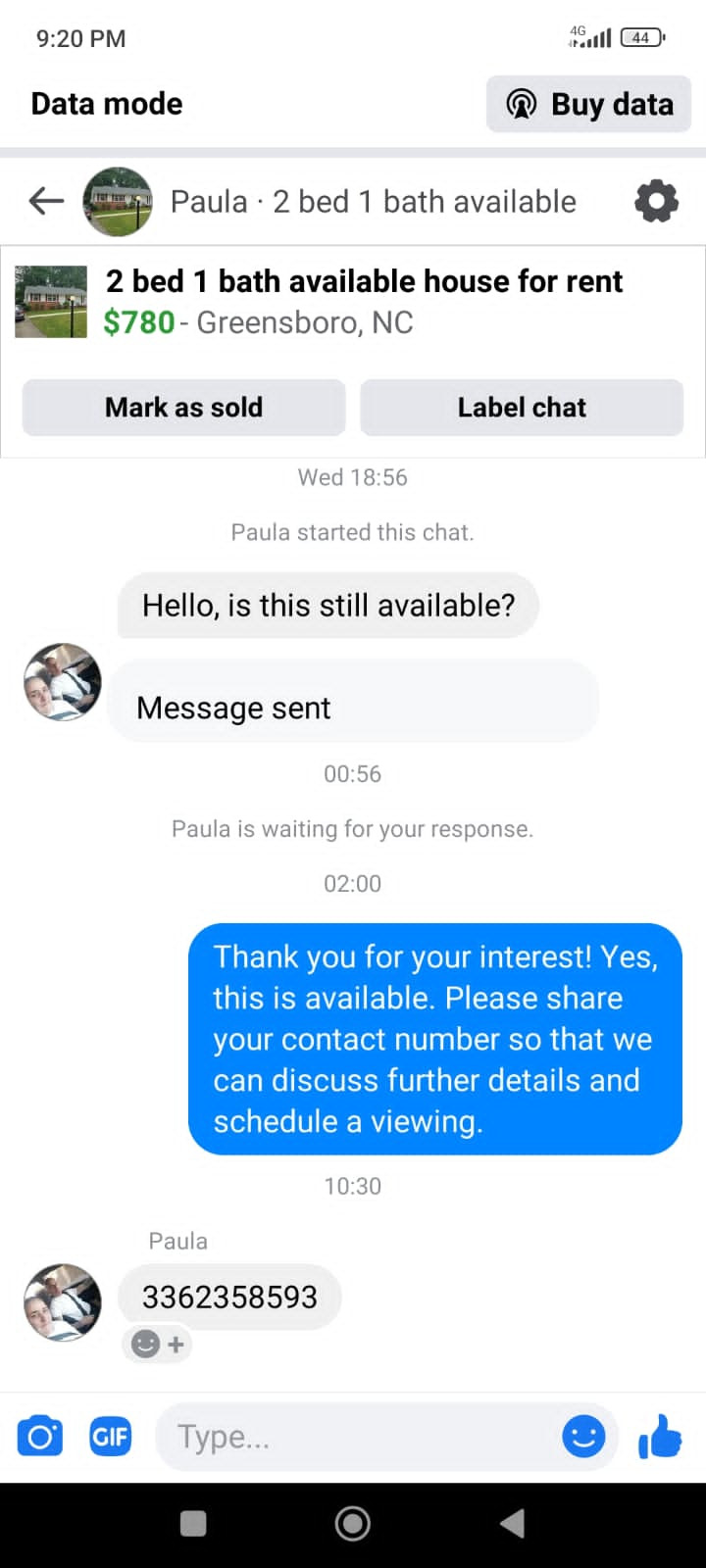Select the Label chat button

(x=522, y=407)
